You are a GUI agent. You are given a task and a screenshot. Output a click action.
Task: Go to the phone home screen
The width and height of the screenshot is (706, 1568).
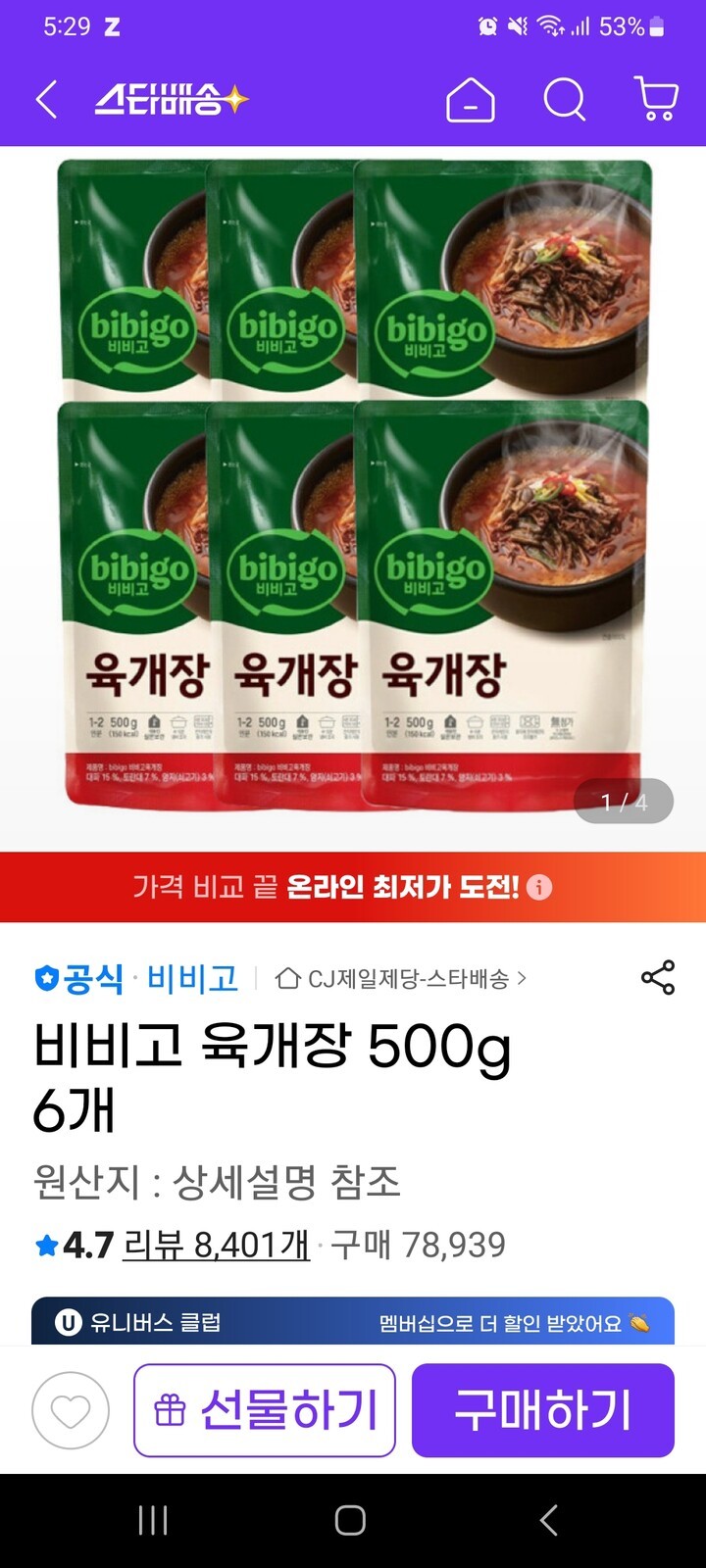pyautogui.click(x=350, y=1520)
